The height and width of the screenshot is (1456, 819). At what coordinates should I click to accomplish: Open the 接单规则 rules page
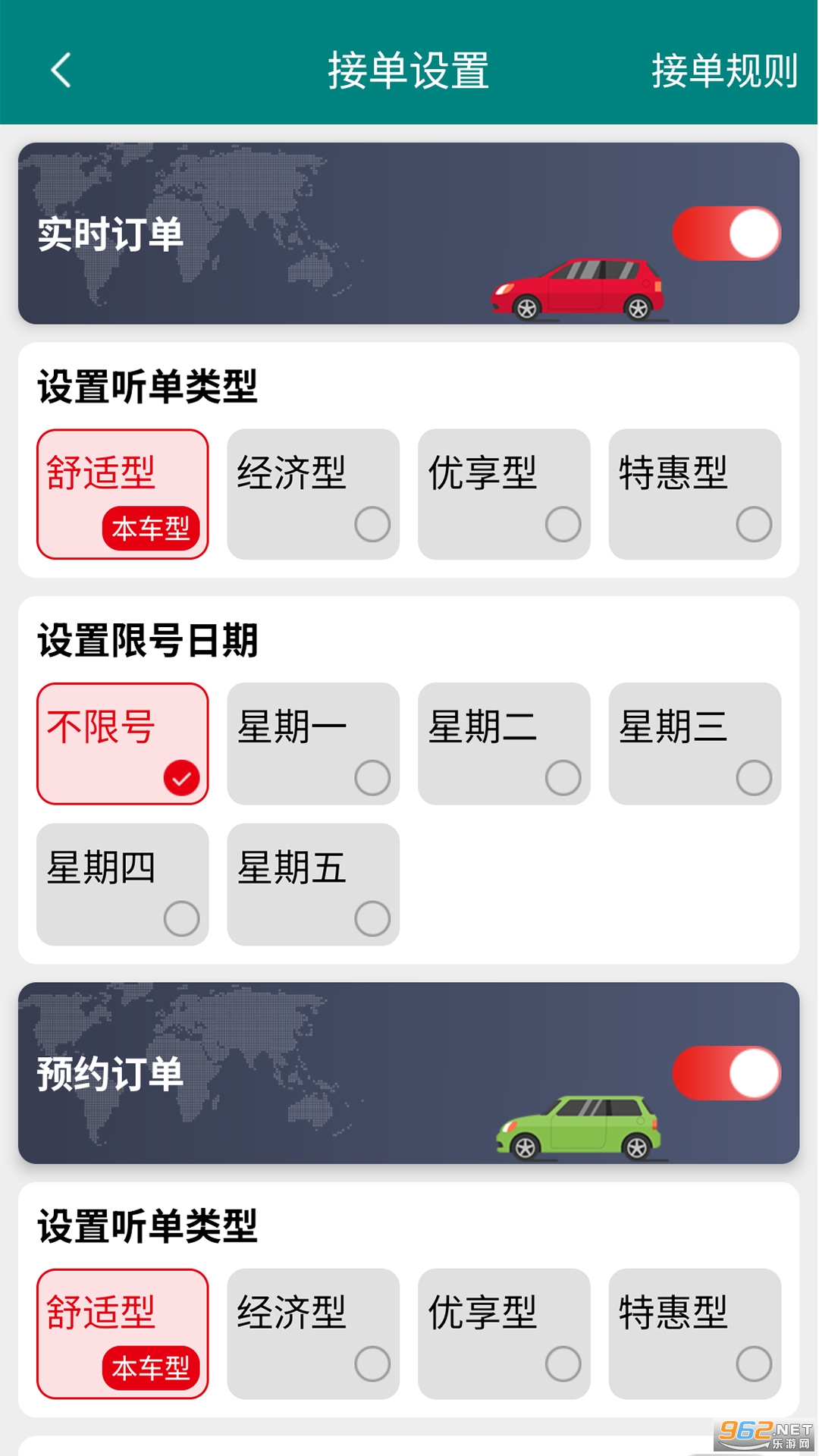coord(723,71)
